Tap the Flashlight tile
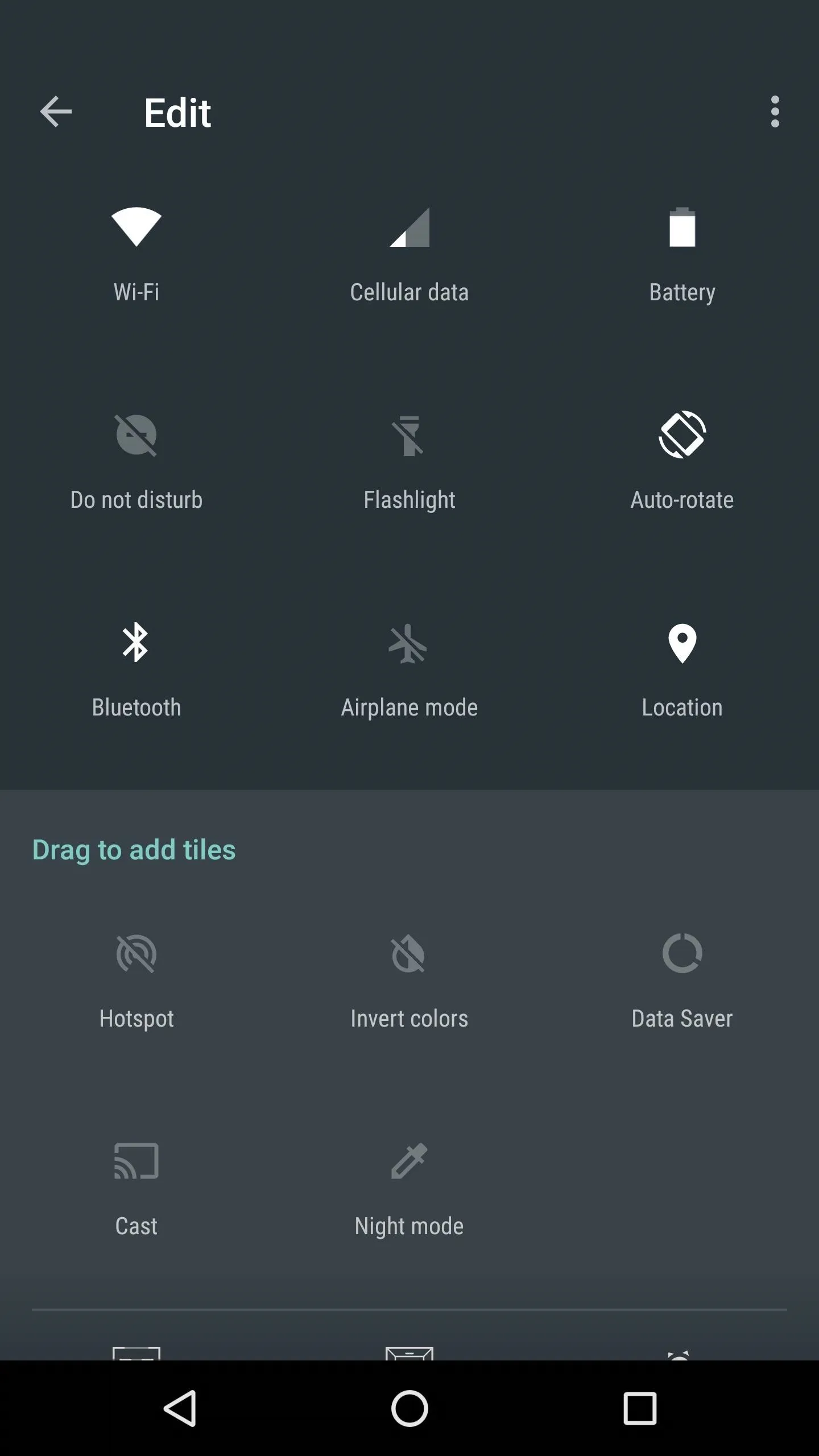 (x=409, y=461)
